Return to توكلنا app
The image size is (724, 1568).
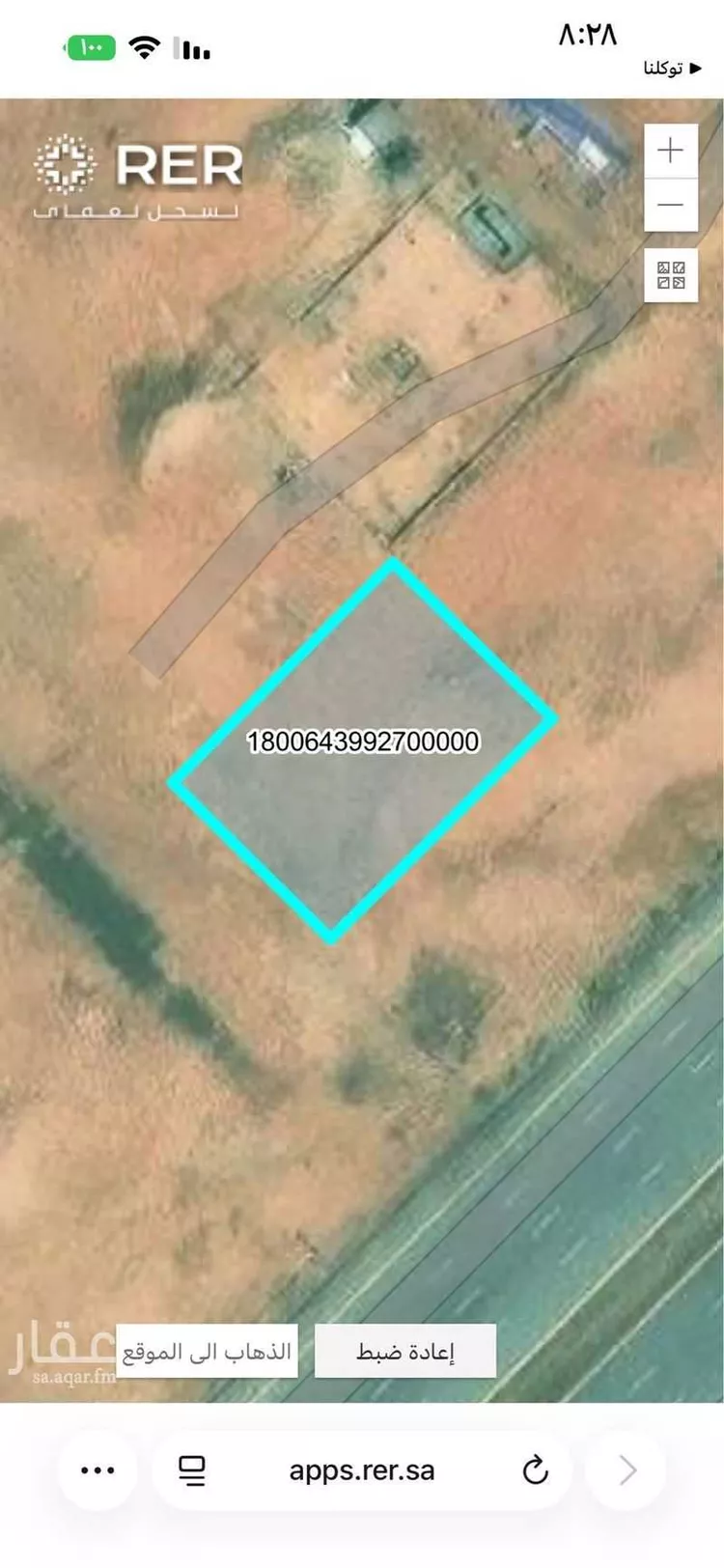click(672, 69)
